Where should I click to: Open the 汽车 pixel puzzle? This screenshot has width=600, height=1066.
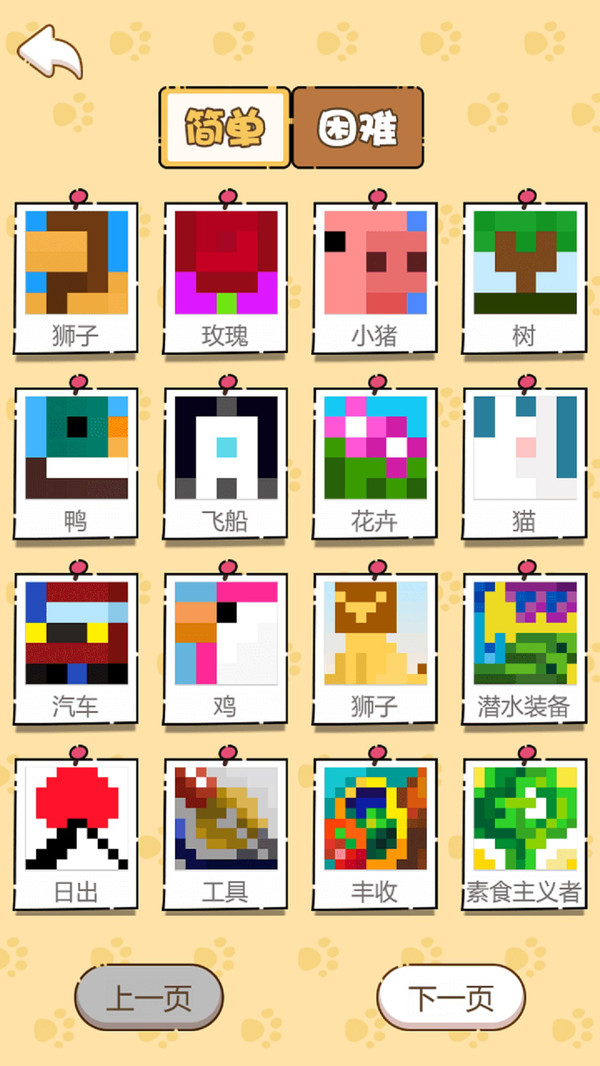(x=76, y=646)
